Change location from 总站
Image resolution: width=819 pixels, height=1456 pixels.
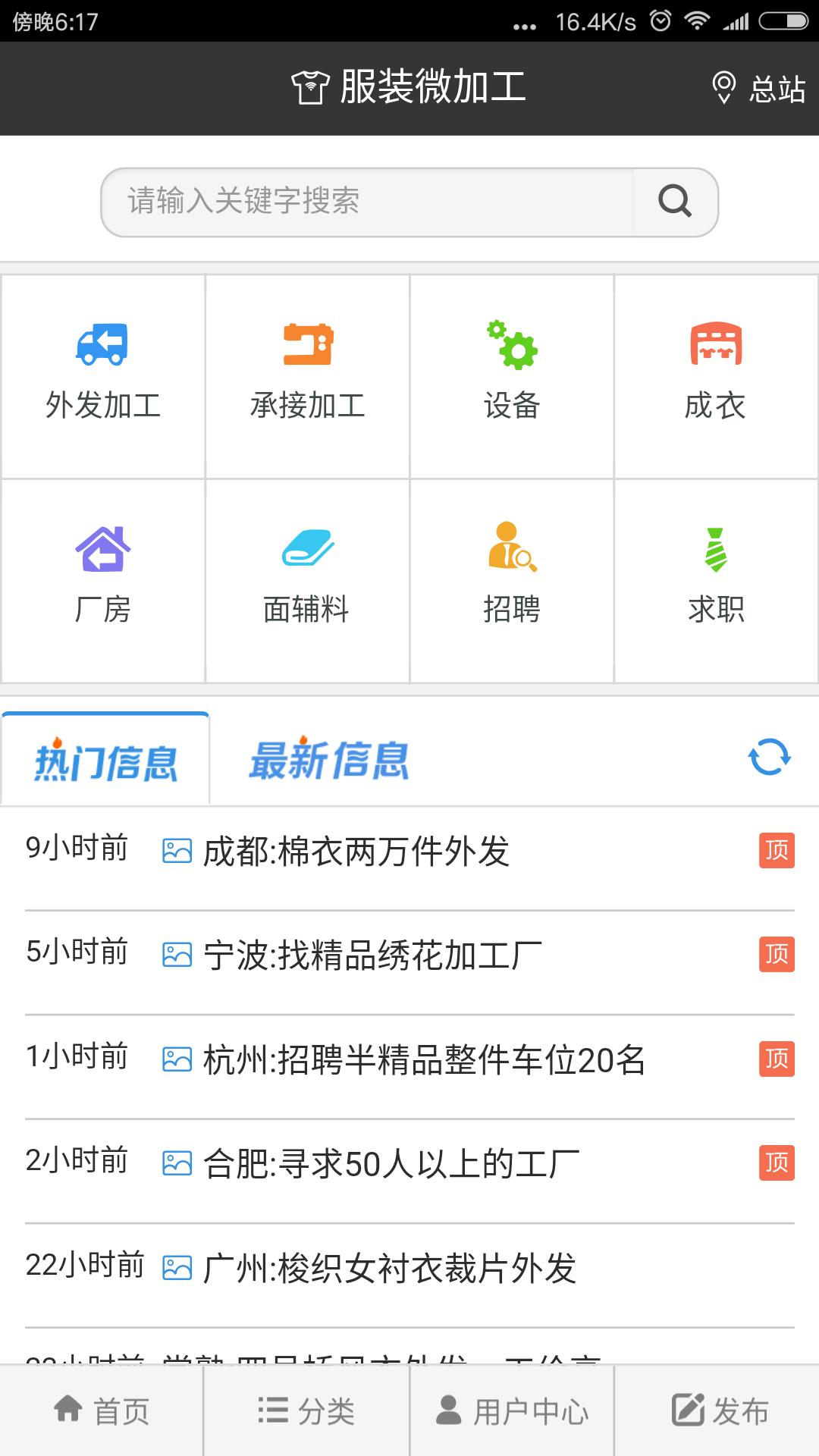[x=758, y=89]
